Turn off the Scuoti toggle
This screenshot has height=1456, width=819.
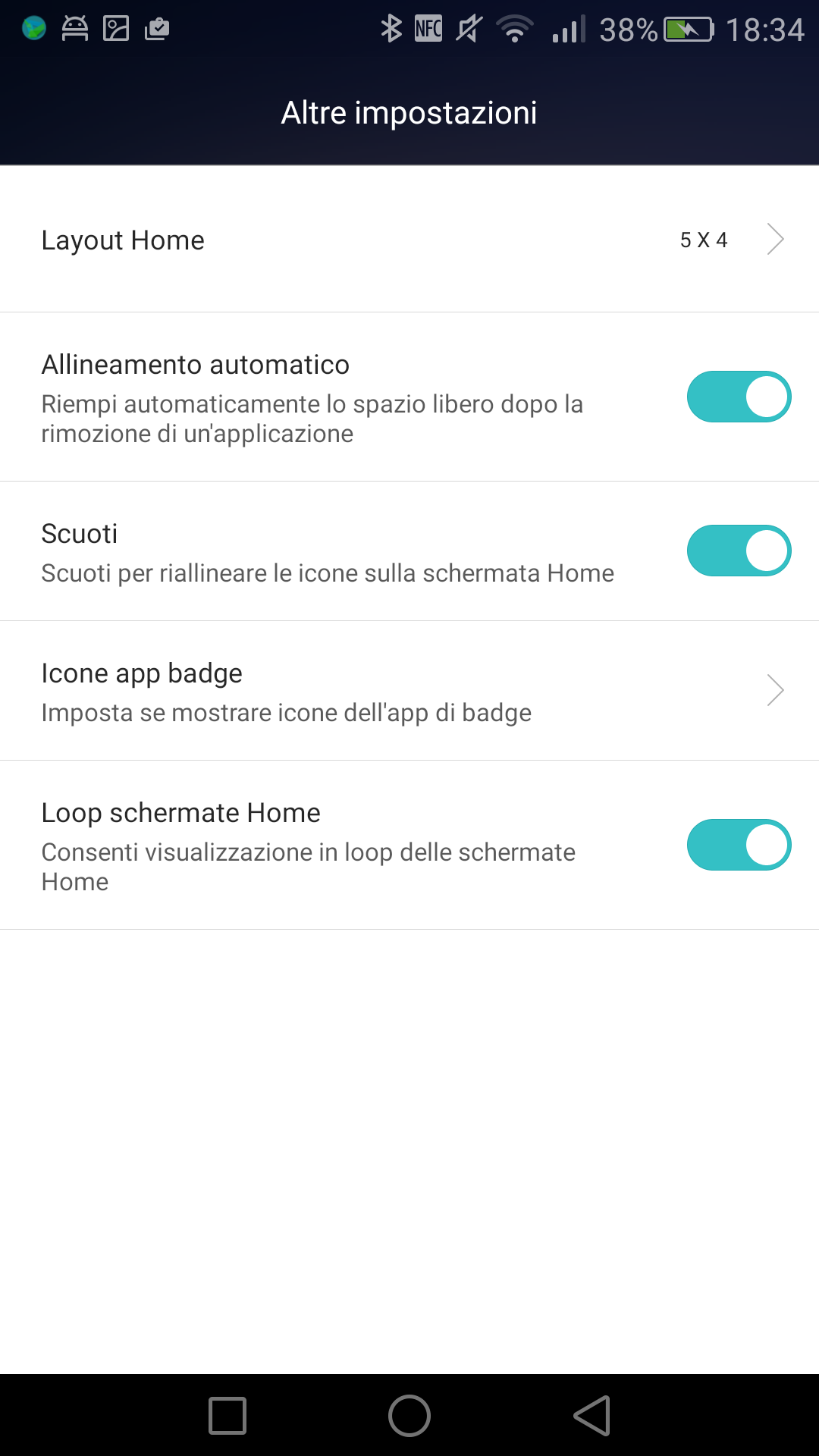click(739, 551)
